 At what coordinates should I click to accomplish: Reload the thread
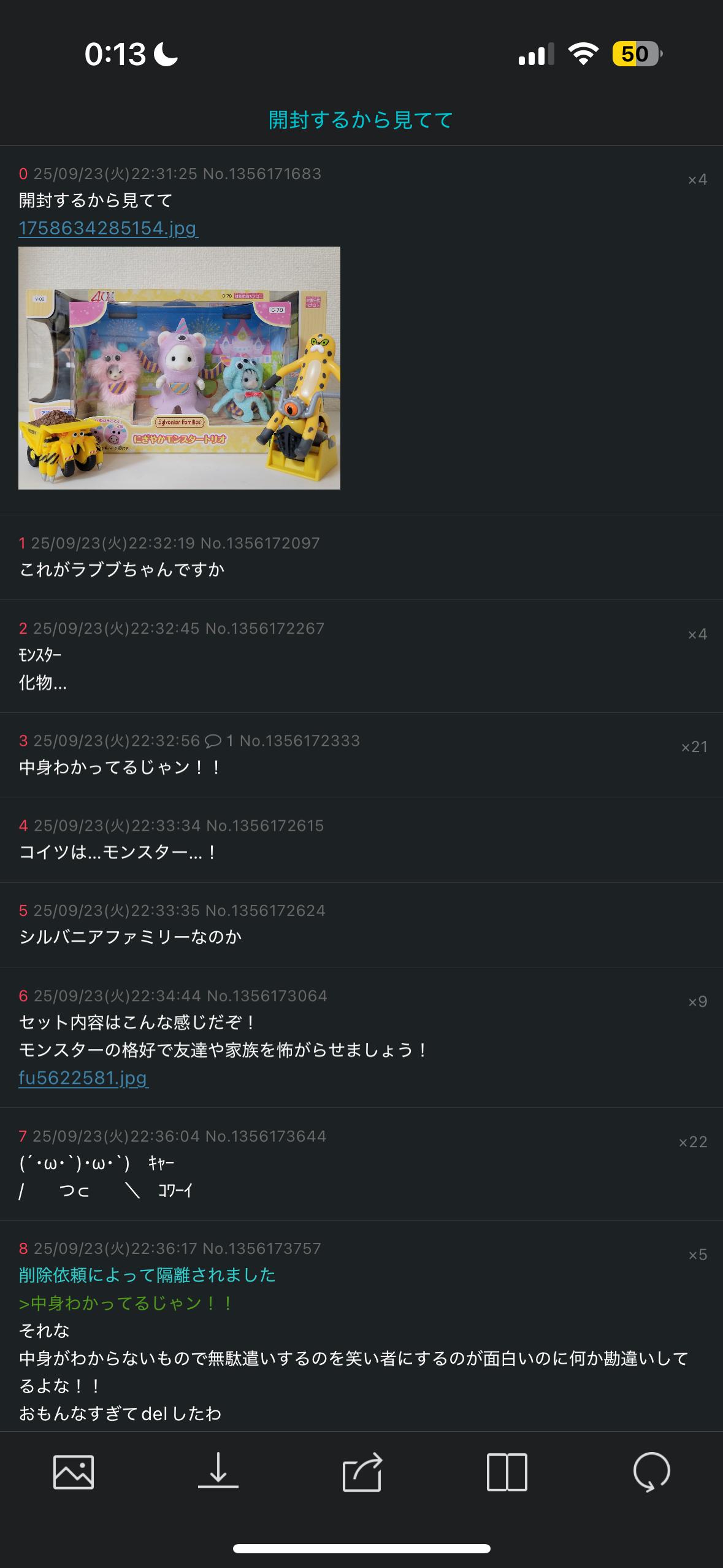point(651,1472)
